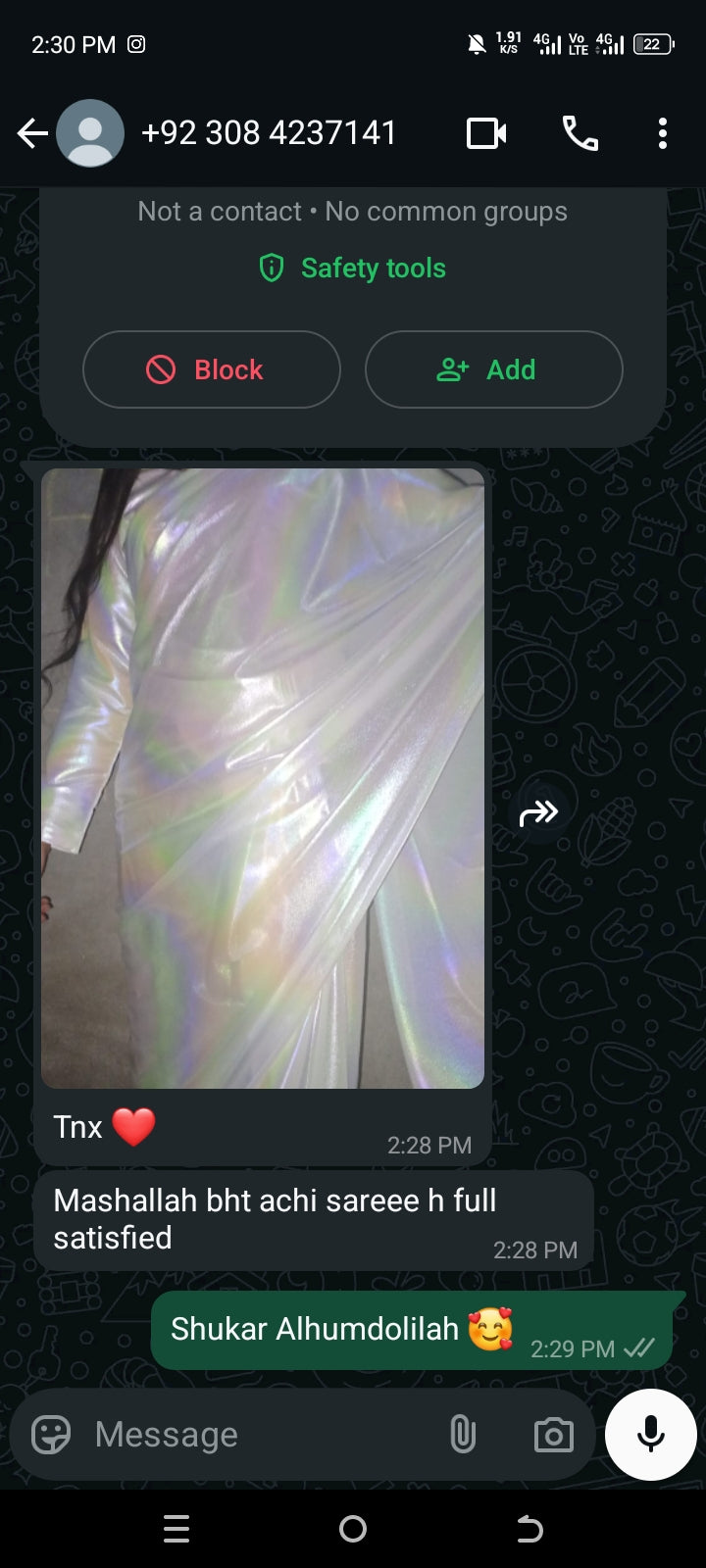706x1568 pixels.
Task: Block this number
Action: pyautogui.click(x=211, y=369)
